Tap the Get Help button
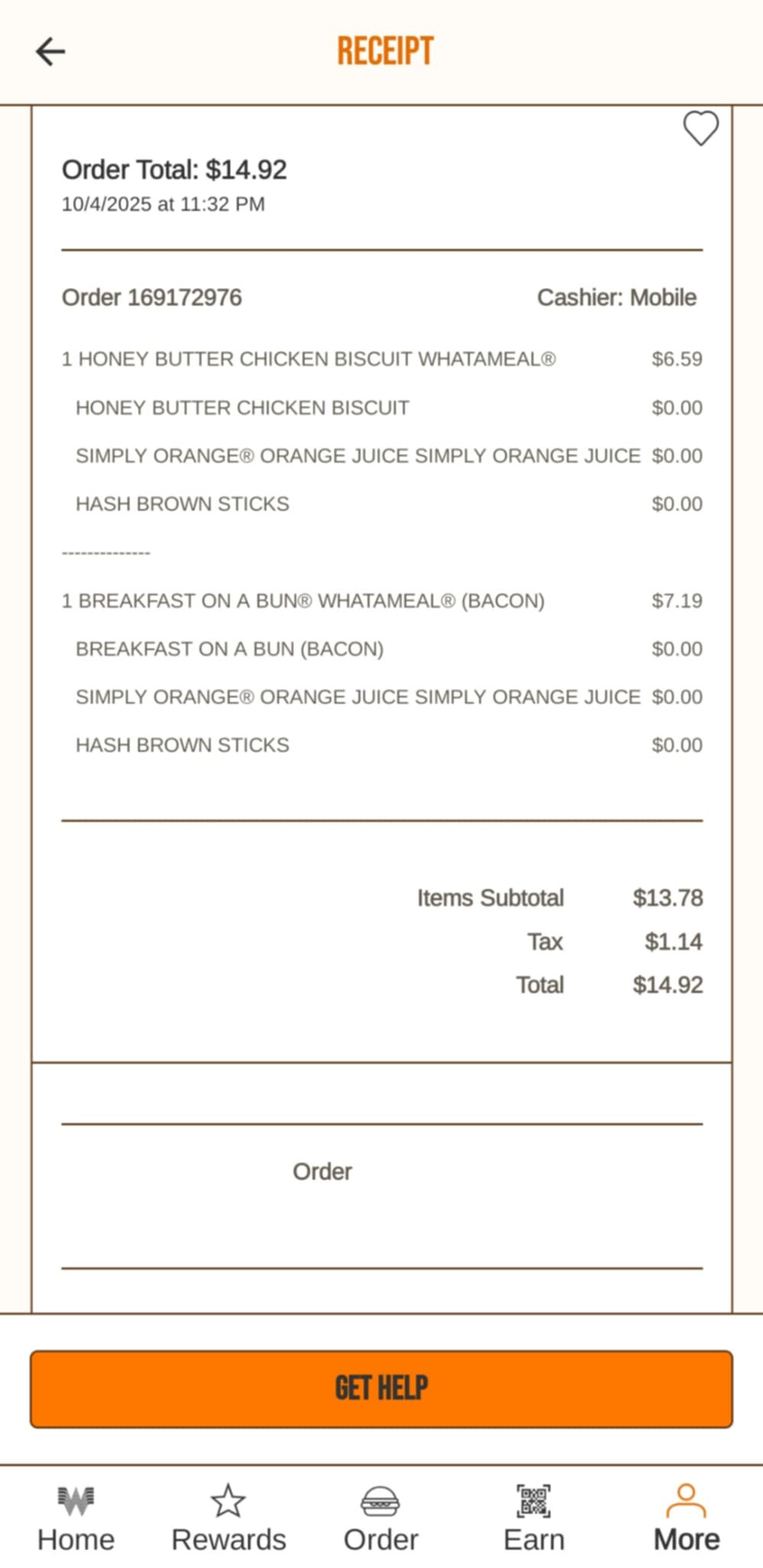 point(381,1389)
